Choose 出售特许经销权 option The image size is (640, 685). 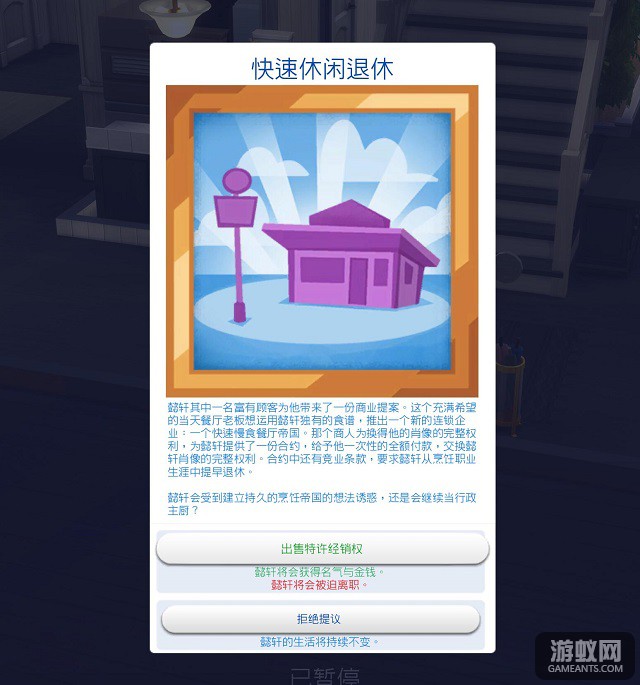tap(322, 549)
